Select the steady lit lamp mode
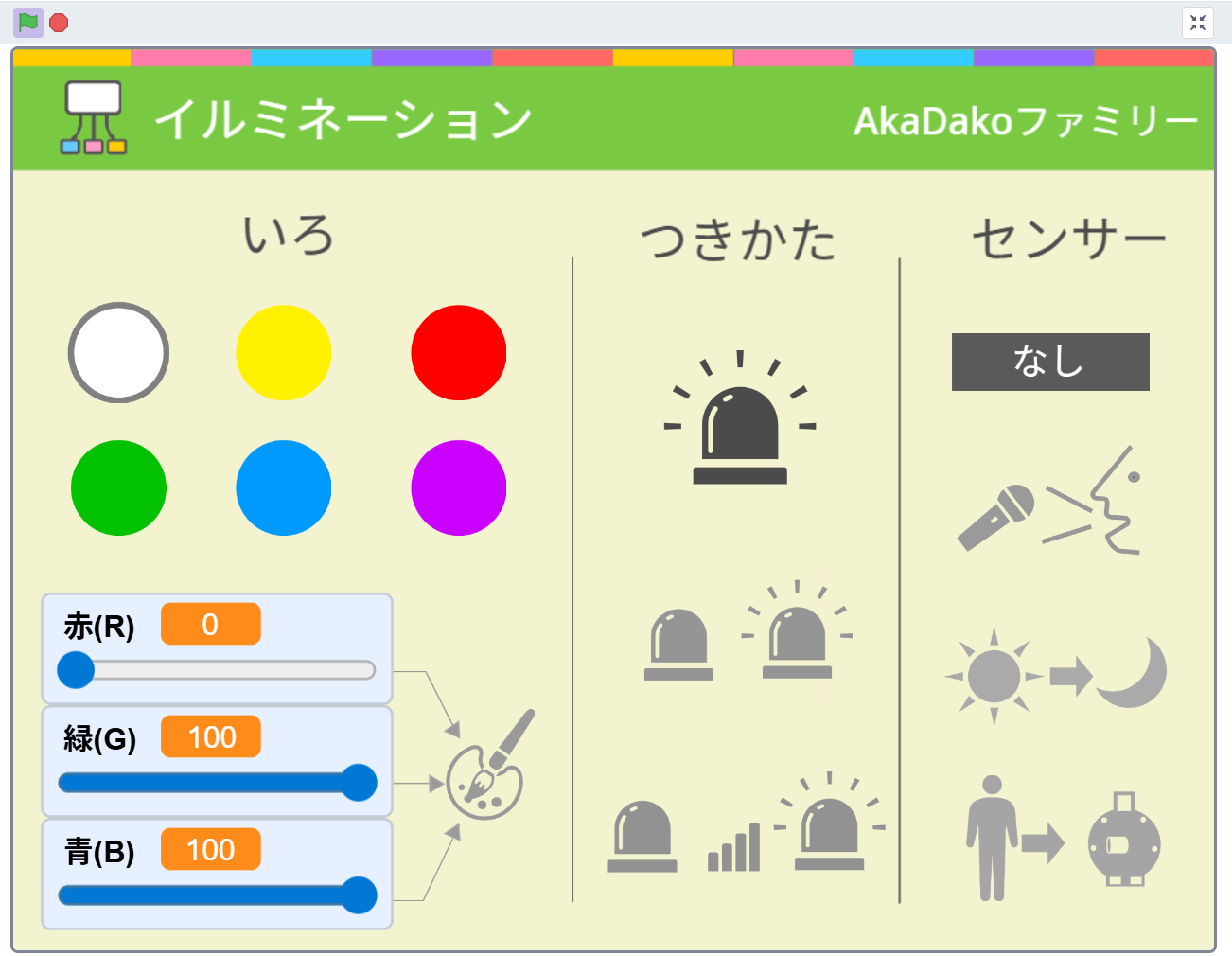This screenshot has height=956, width=1232. coord(740,421)
